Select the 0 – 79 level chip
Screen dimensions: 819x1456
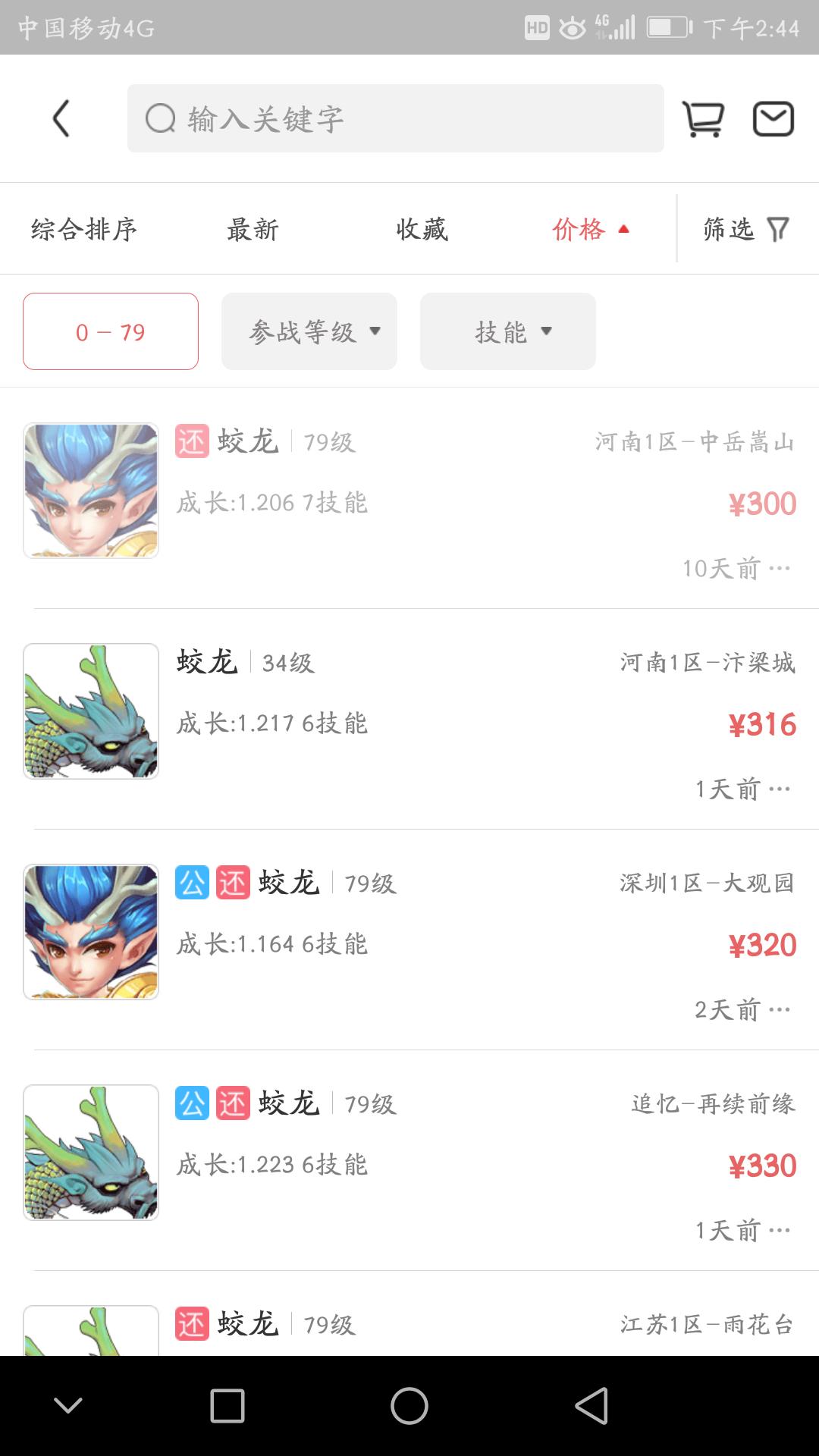(x=111, y=331)
